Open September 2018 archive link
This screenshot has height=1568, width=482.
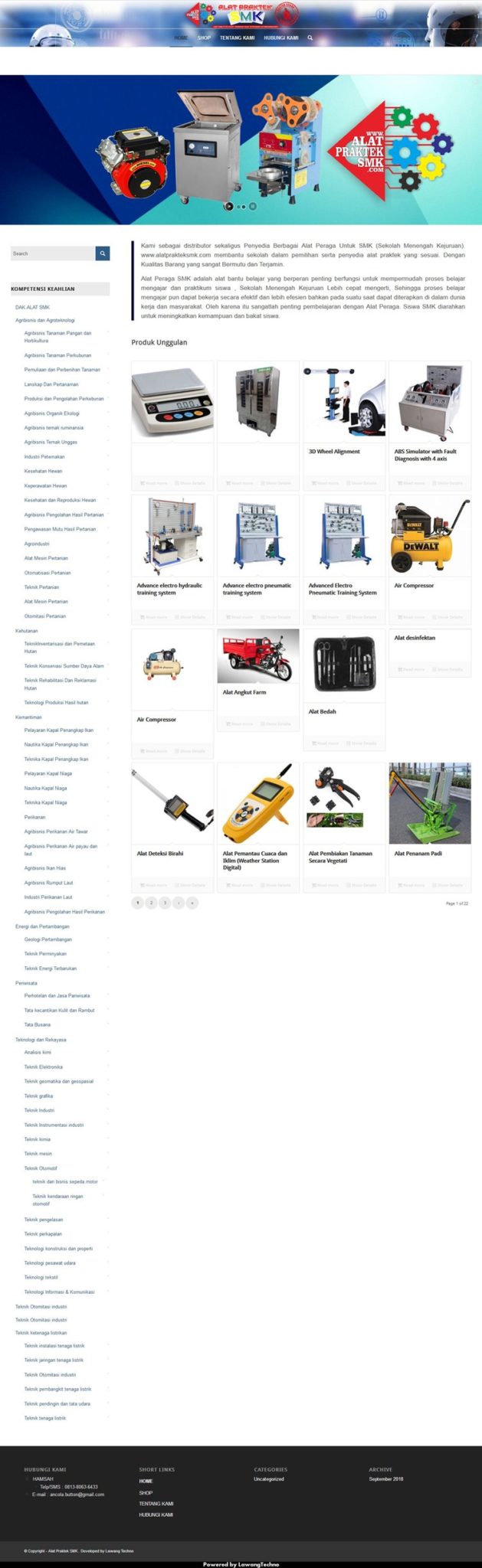(385, 1479)
